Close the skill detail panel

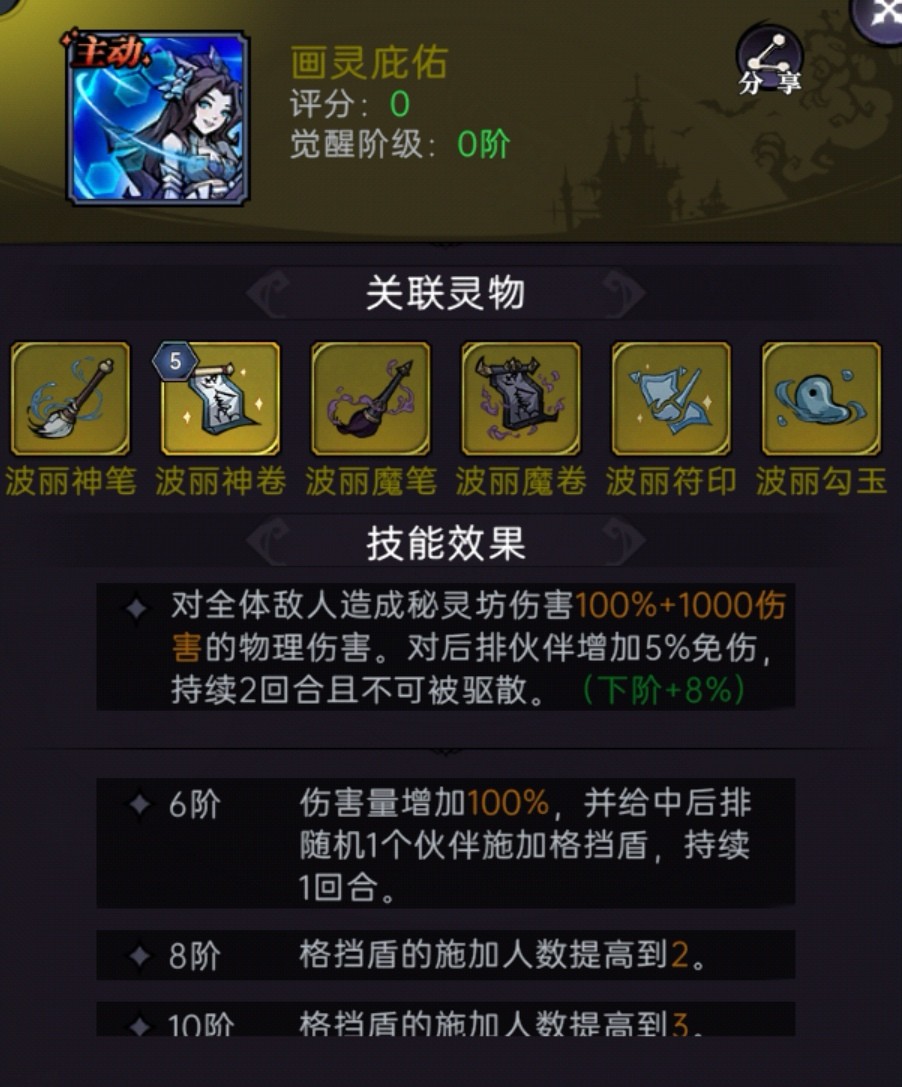pyautogui.click(x=880, y=15)
